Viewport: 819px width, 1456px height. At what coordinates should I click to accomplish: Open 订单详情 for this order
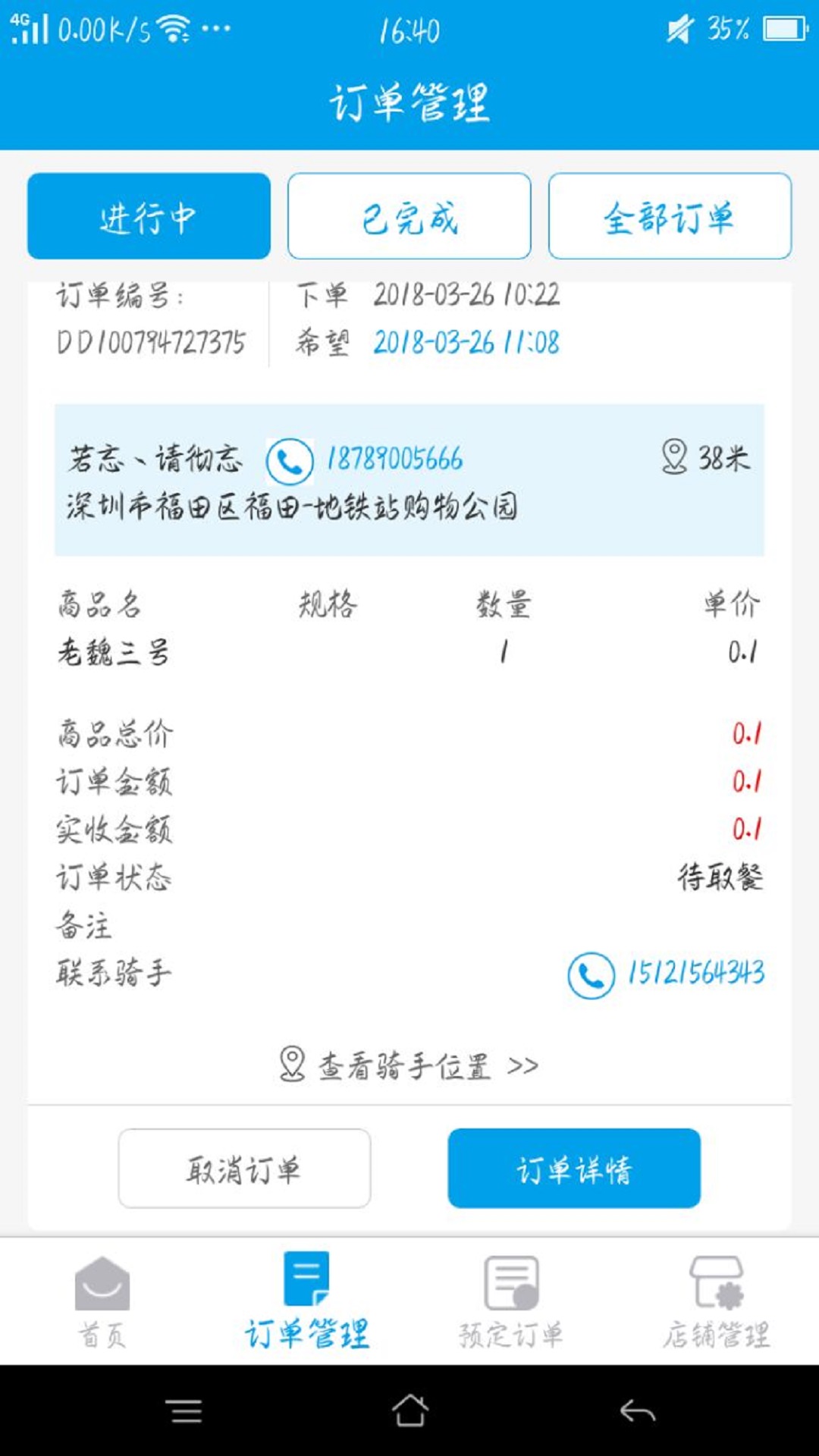click(574, 1170)
